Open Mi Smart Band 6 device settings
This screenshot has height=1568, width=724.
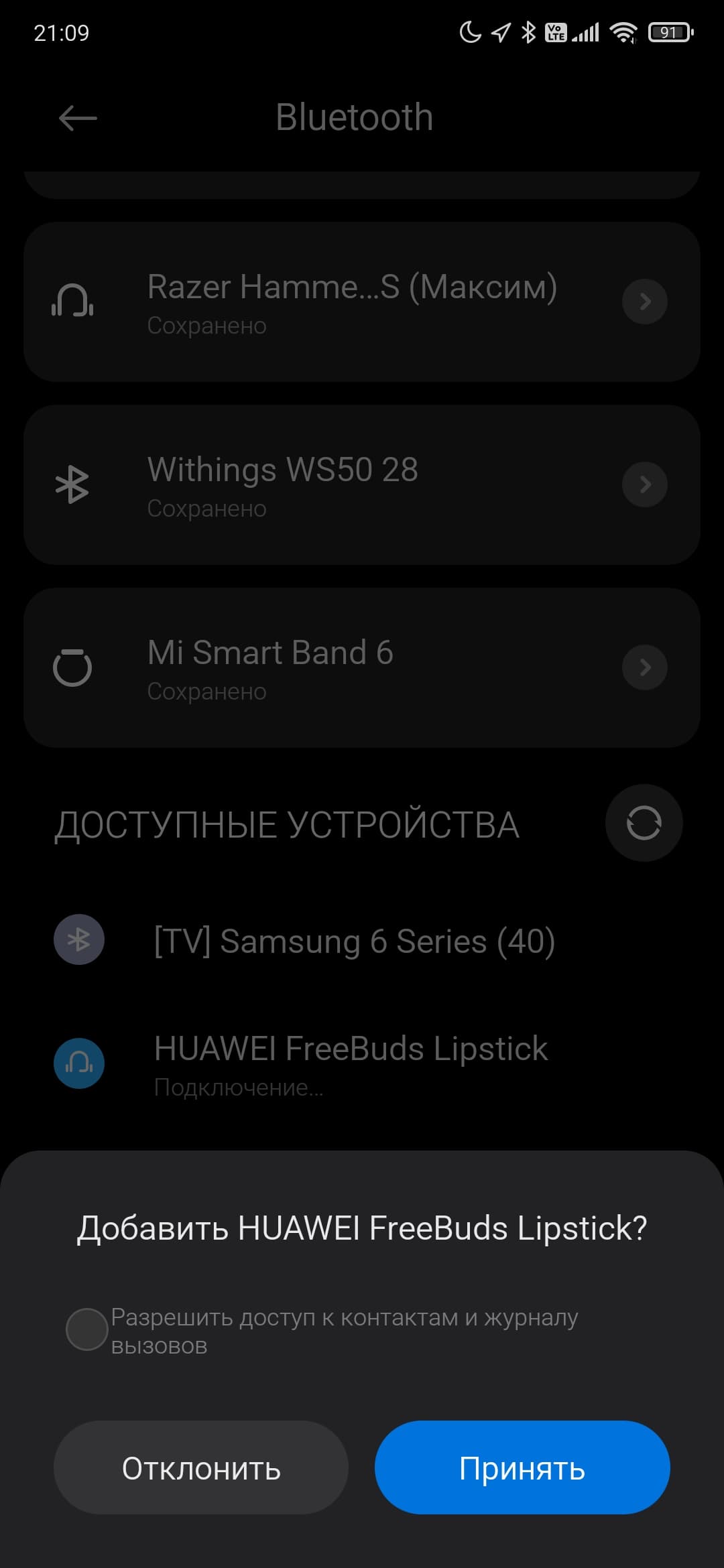click(644, 667)
